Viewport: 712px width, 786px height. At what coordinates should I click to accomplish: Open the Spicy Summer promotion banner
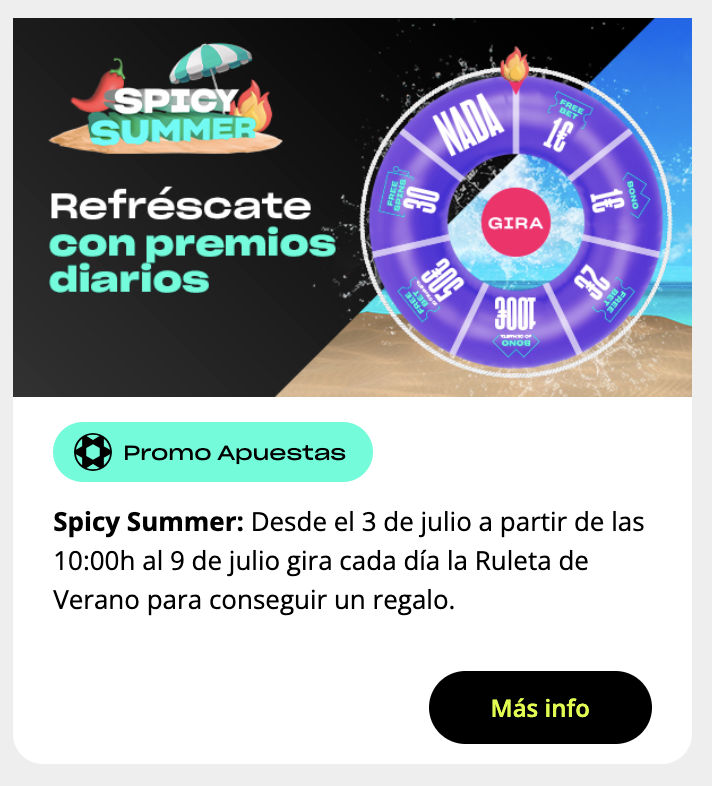[352, 208]
